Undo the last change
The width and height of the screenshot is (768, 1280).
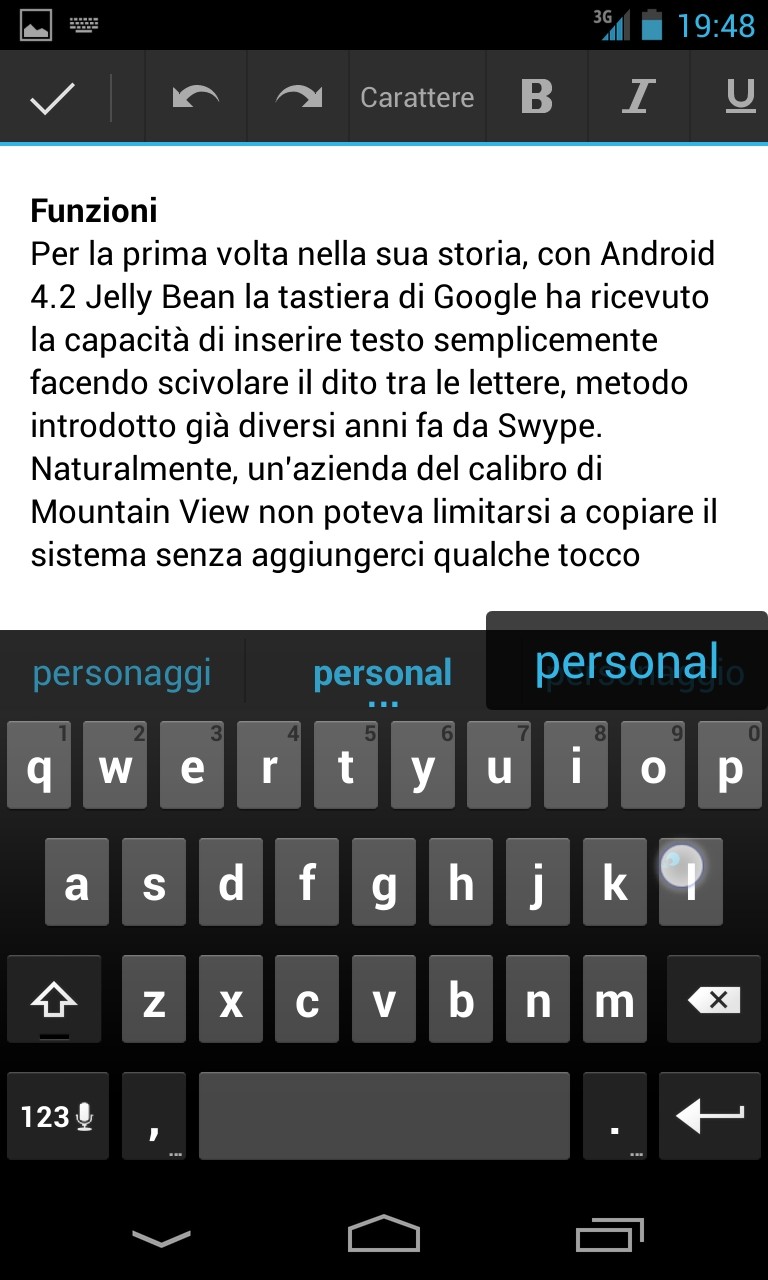[196, 98]
